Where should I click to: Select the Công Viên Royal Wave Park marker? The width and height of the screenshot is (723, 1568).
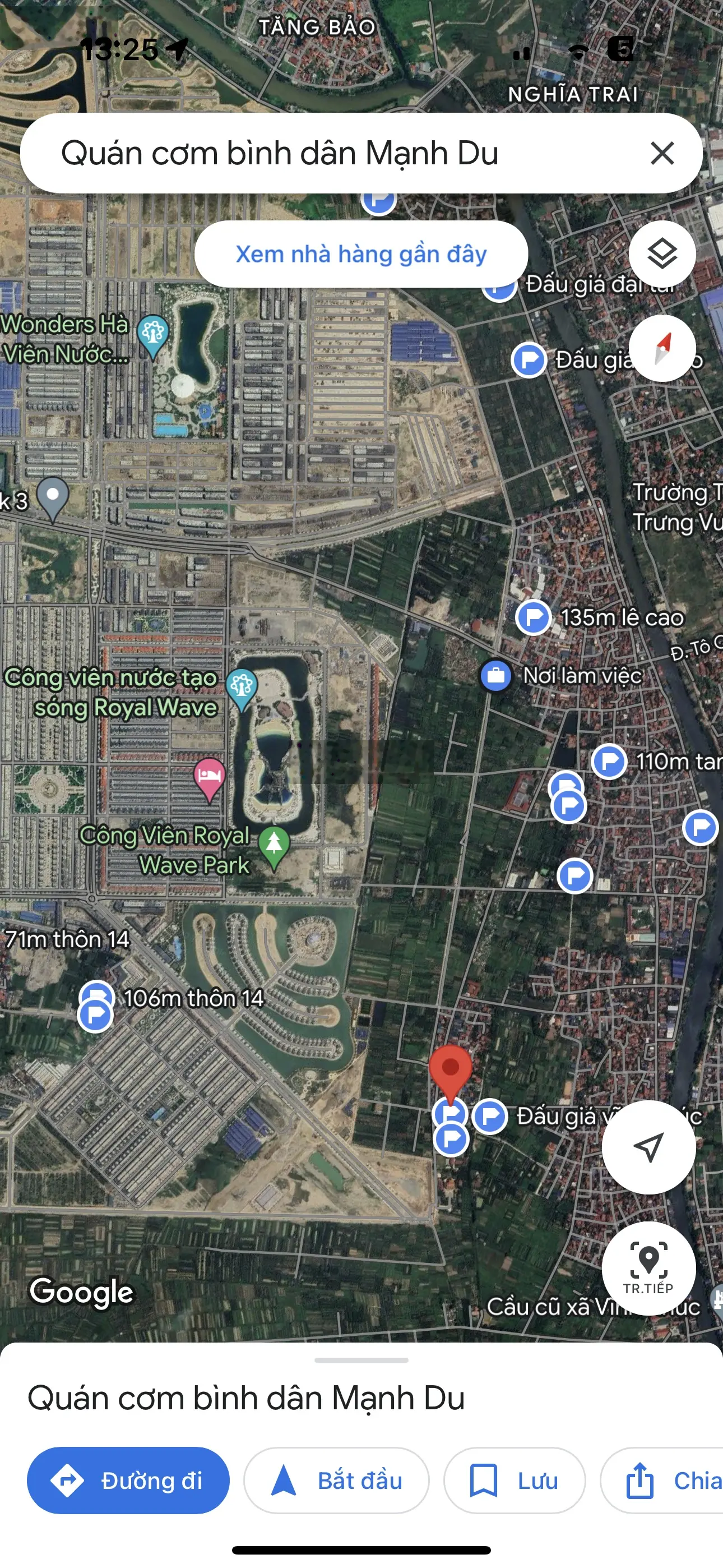pyautogui.click(x=274, y=845)
